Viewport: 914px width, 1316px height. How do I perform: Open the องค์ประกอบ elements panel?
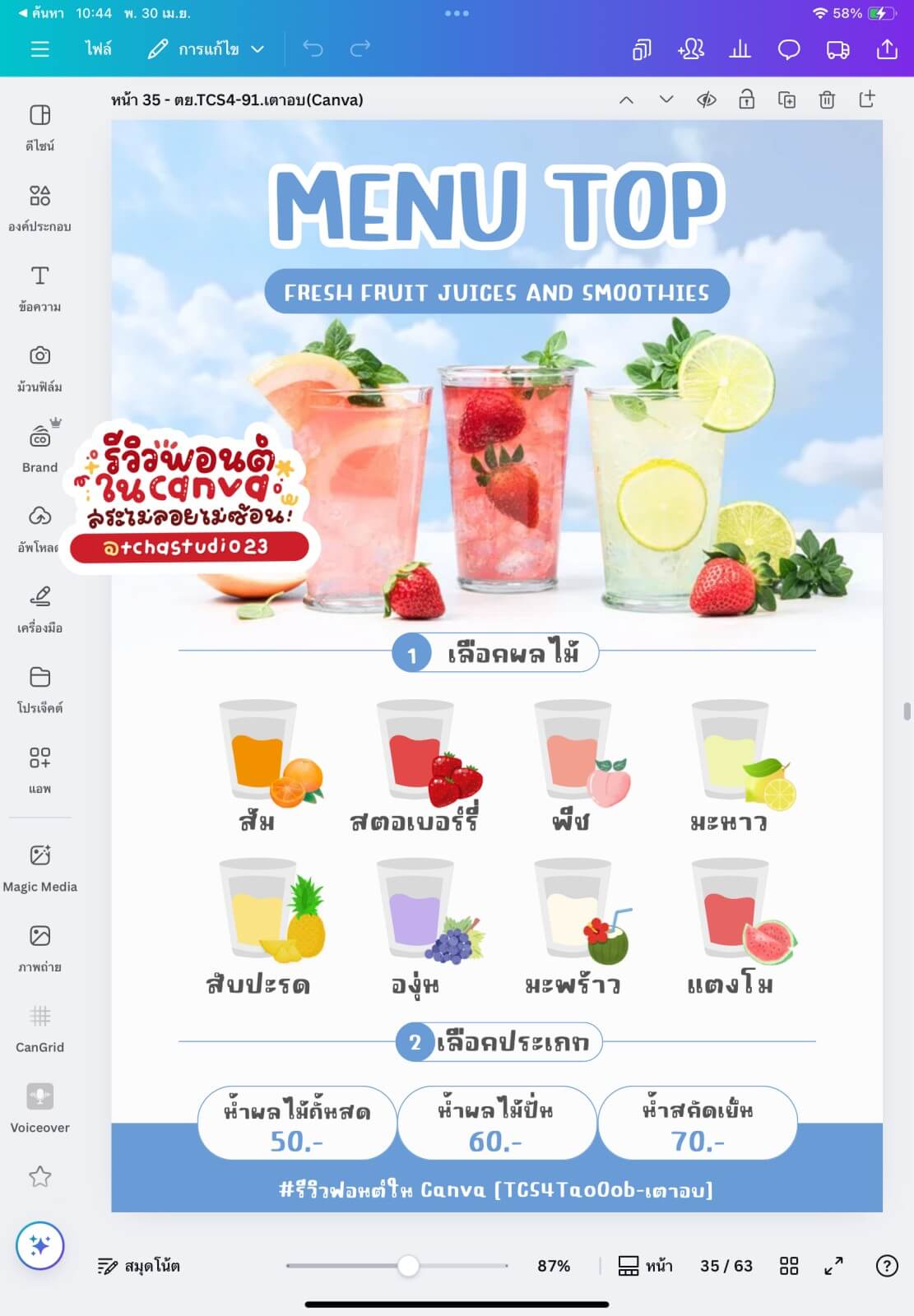point(39,207)
